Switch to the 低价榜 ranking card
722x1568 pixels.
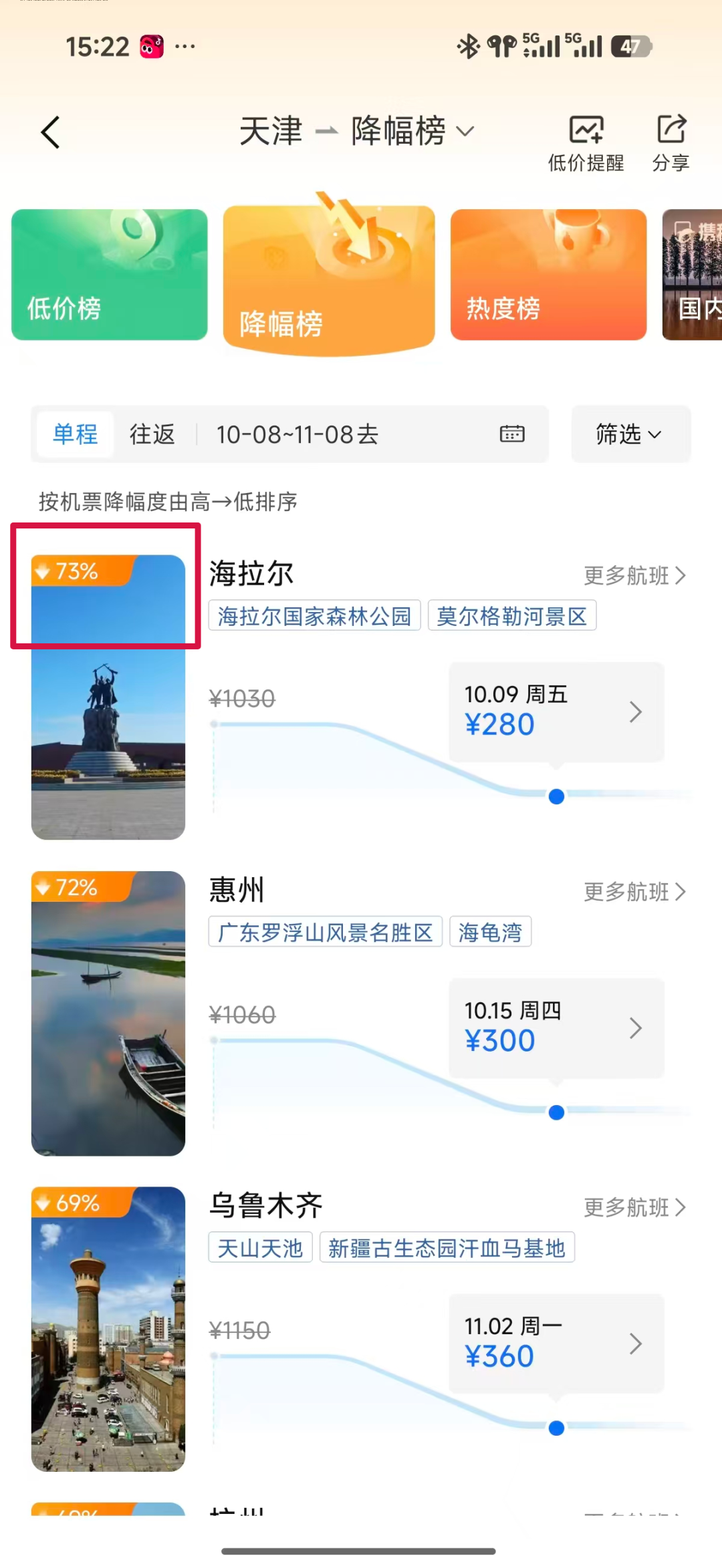(x=110, y=275)
